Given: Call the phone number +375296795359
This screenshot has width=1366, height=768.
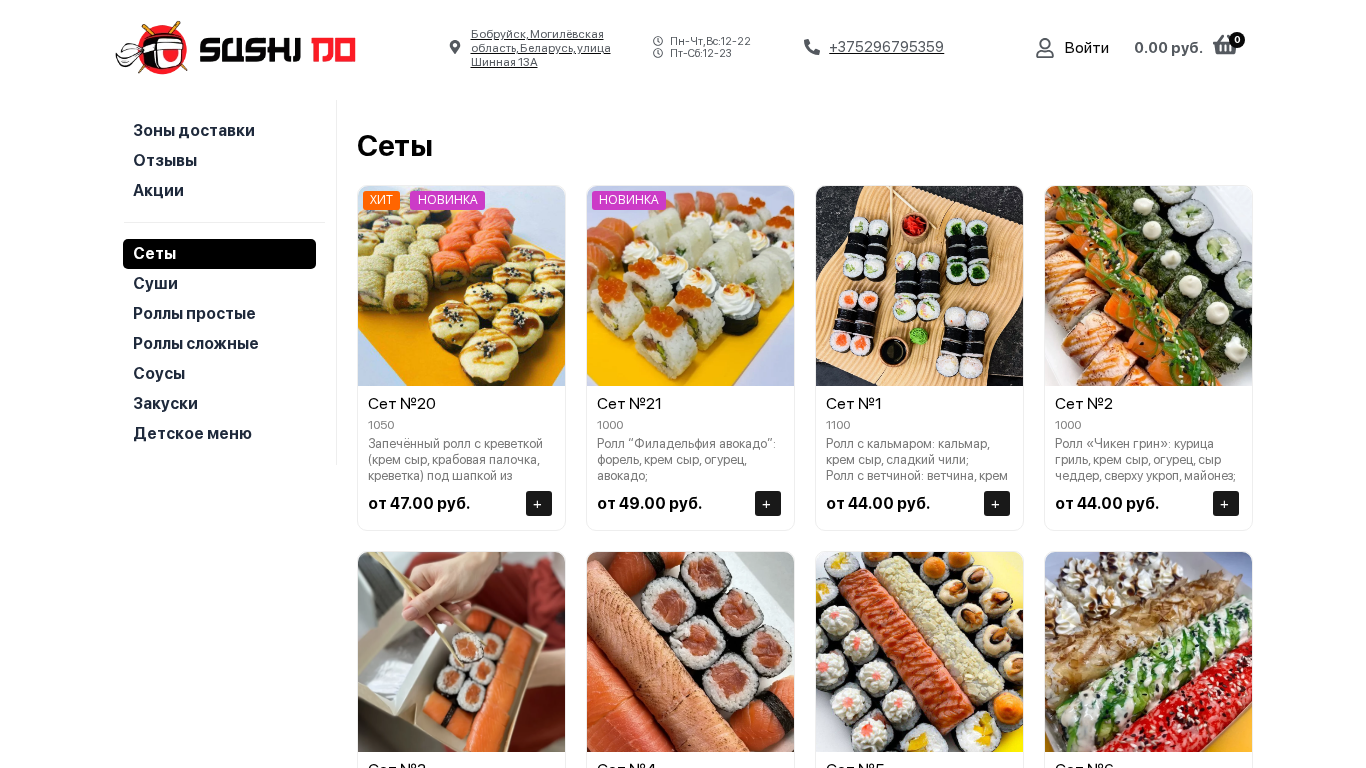Looking at the screenshot, I should [885, 47].
